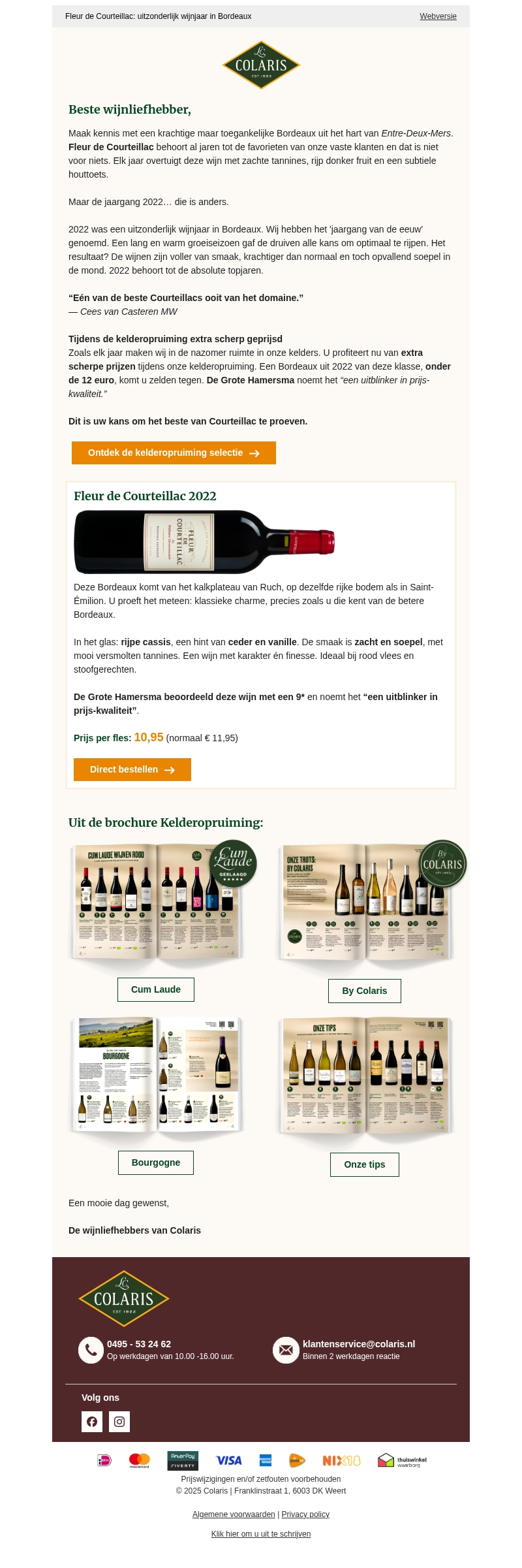Select the Onze tips button
The width and height of the screenshot is (522, 1568).
coord(365,1164)
